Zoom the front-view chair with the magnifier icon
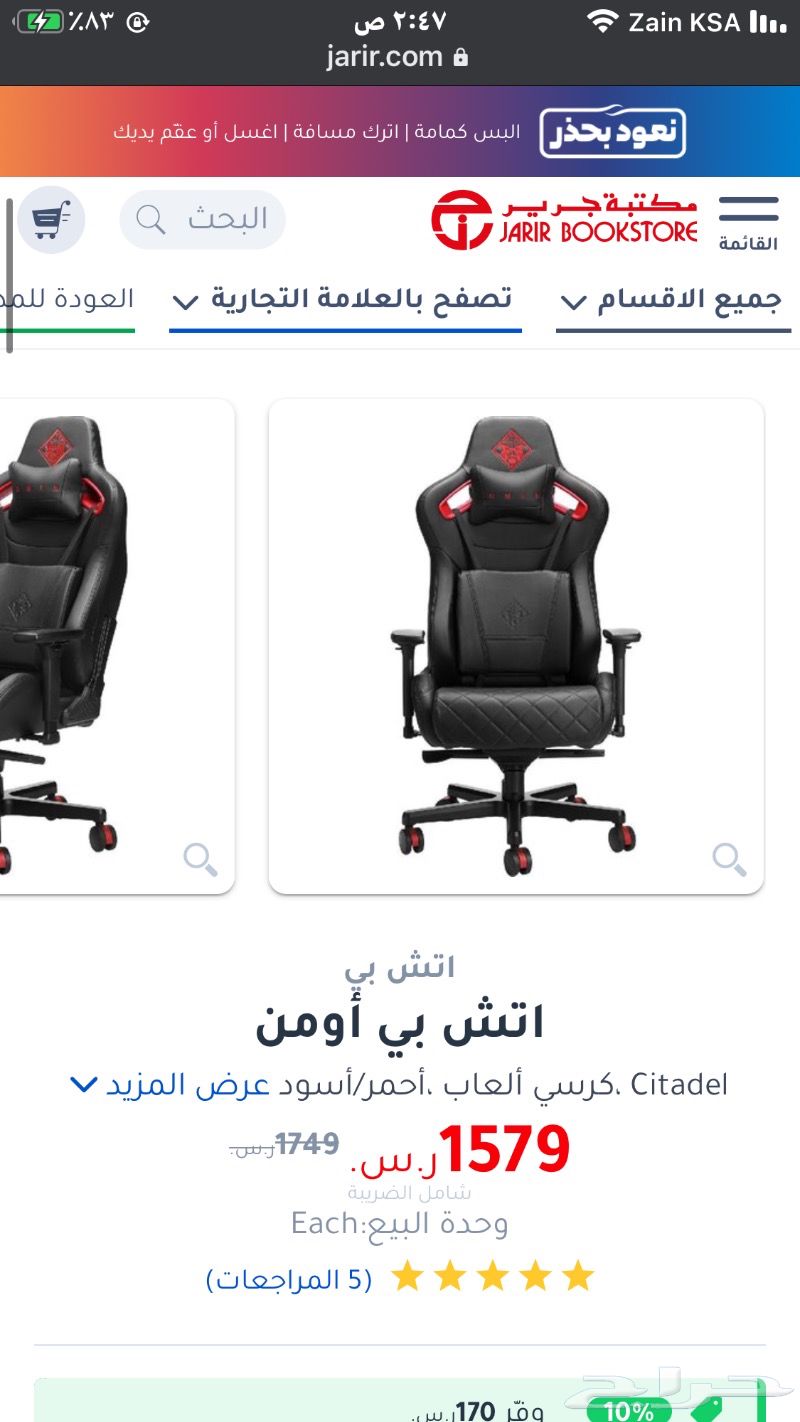800x1422 pixels. click(729, 859)
